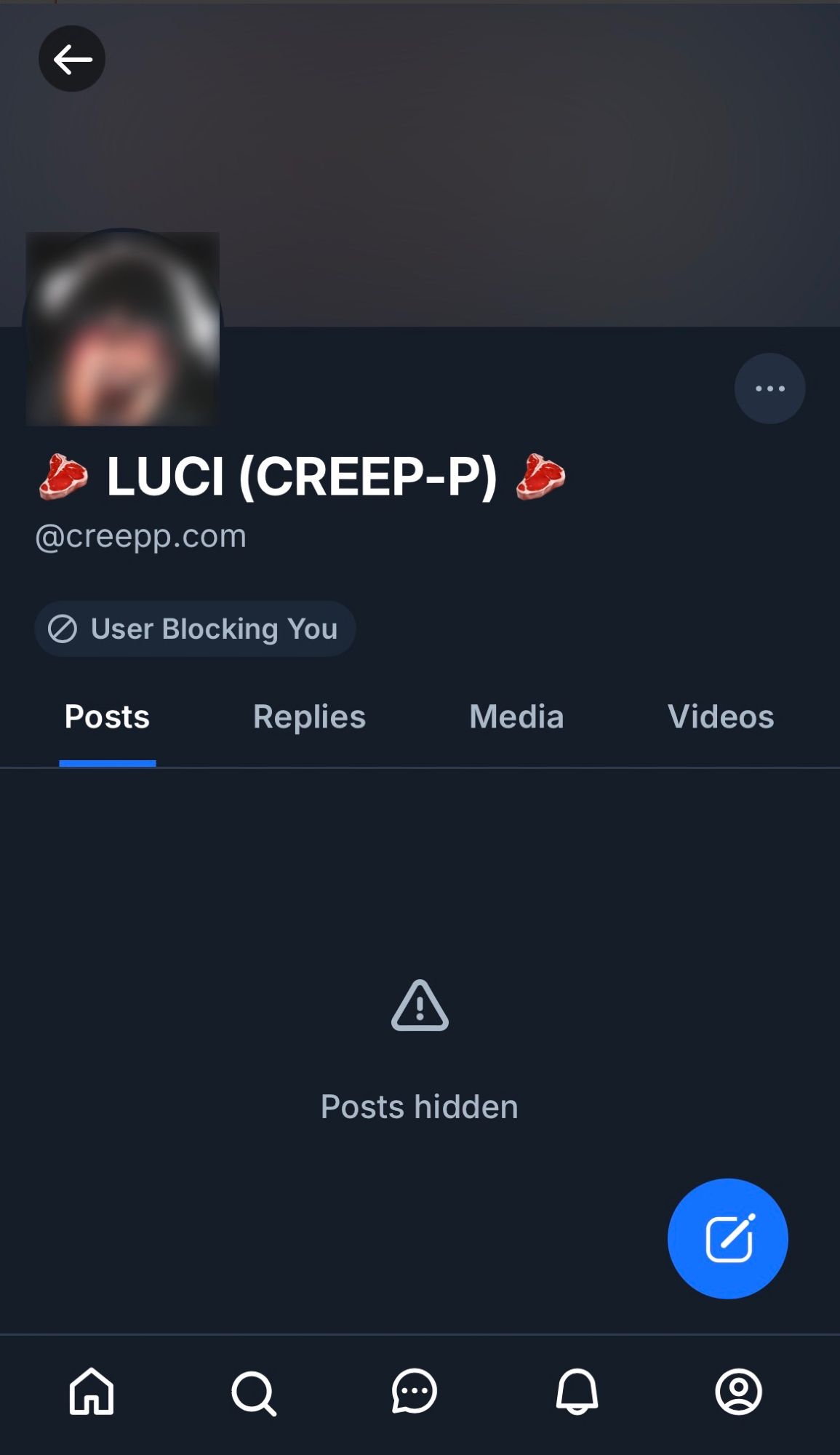
Task: Go back using the arrow button
Action: tap(72, 59)
